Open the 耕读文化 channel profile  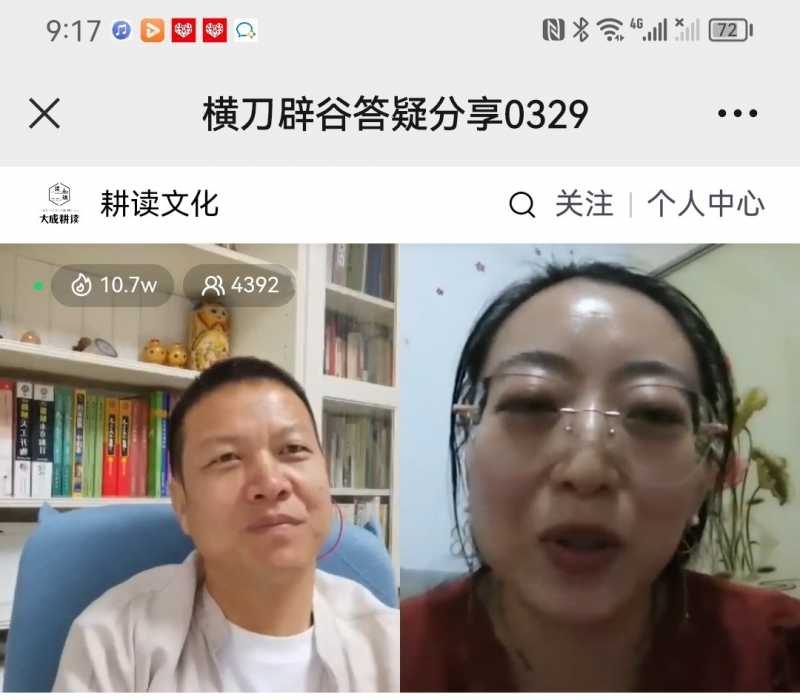click(x=158, y=204)
